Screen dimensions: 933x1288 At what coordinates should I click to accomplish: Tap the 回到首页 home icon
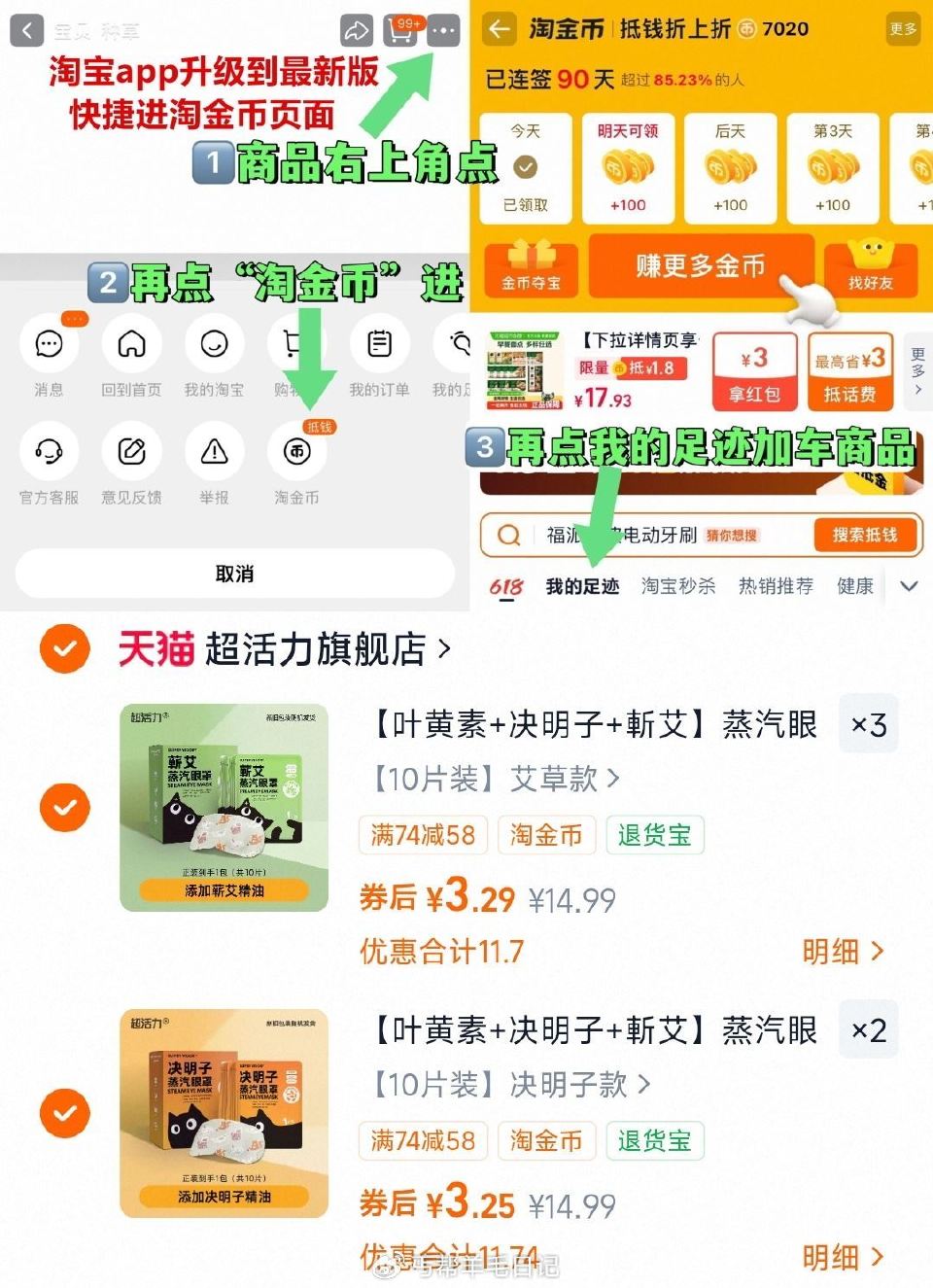131,344
